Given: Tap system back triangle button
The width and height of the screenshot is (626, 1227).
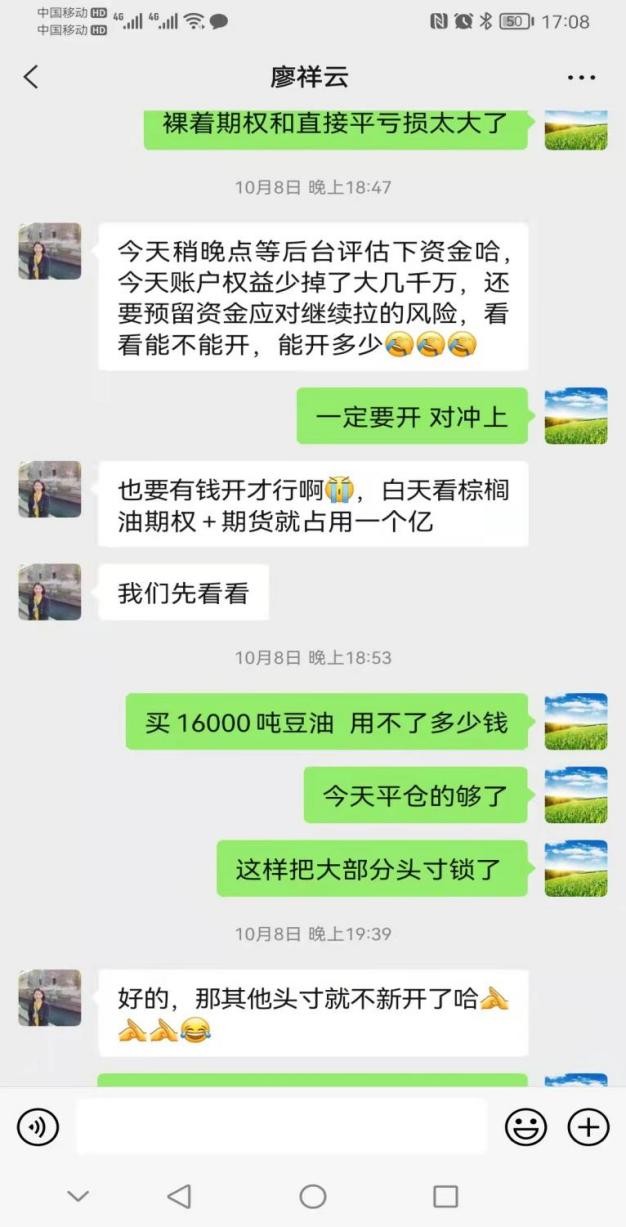Looking at the screenshot, I should pyautogui.click(x=179, y=1196).
